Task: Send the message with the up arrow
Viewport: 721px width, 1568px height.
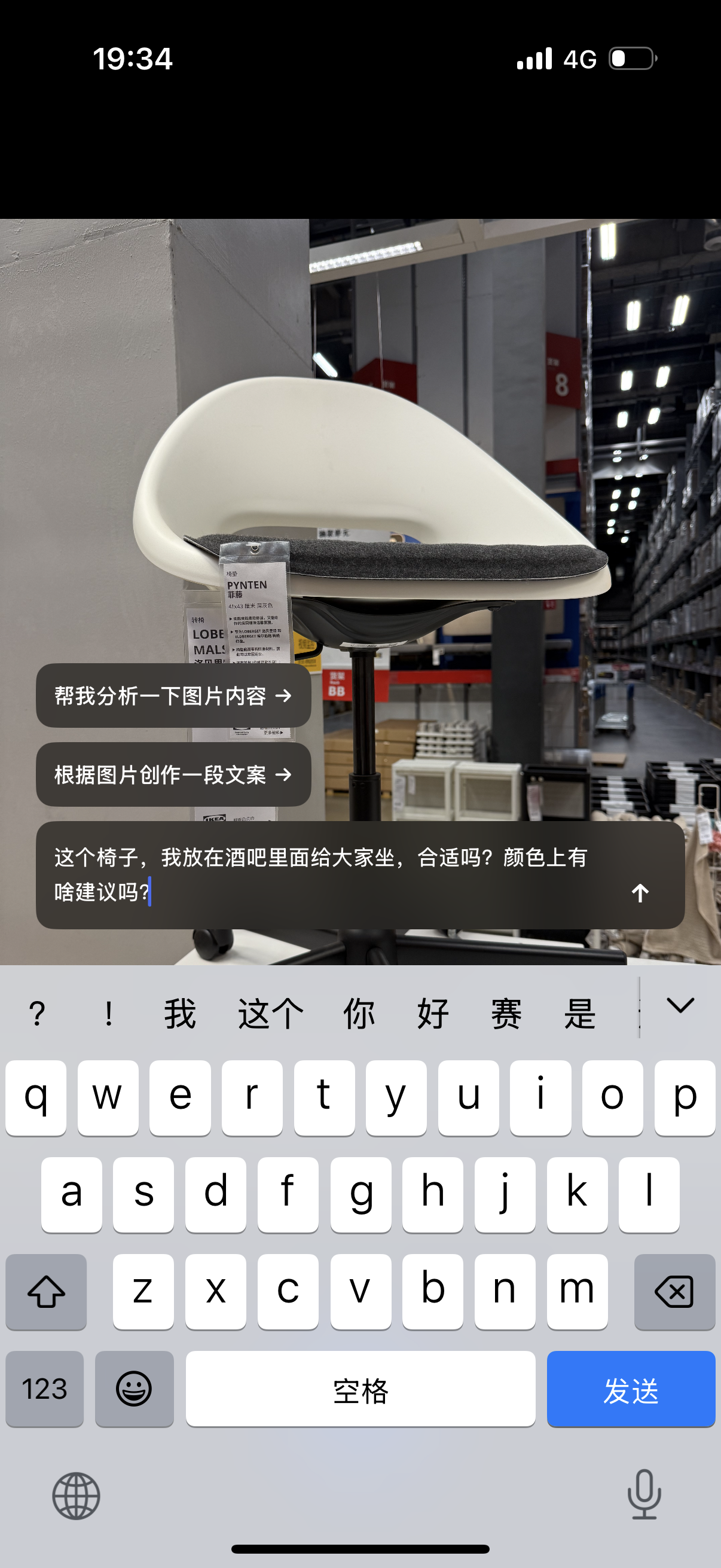Action: [x=640, y=893]
